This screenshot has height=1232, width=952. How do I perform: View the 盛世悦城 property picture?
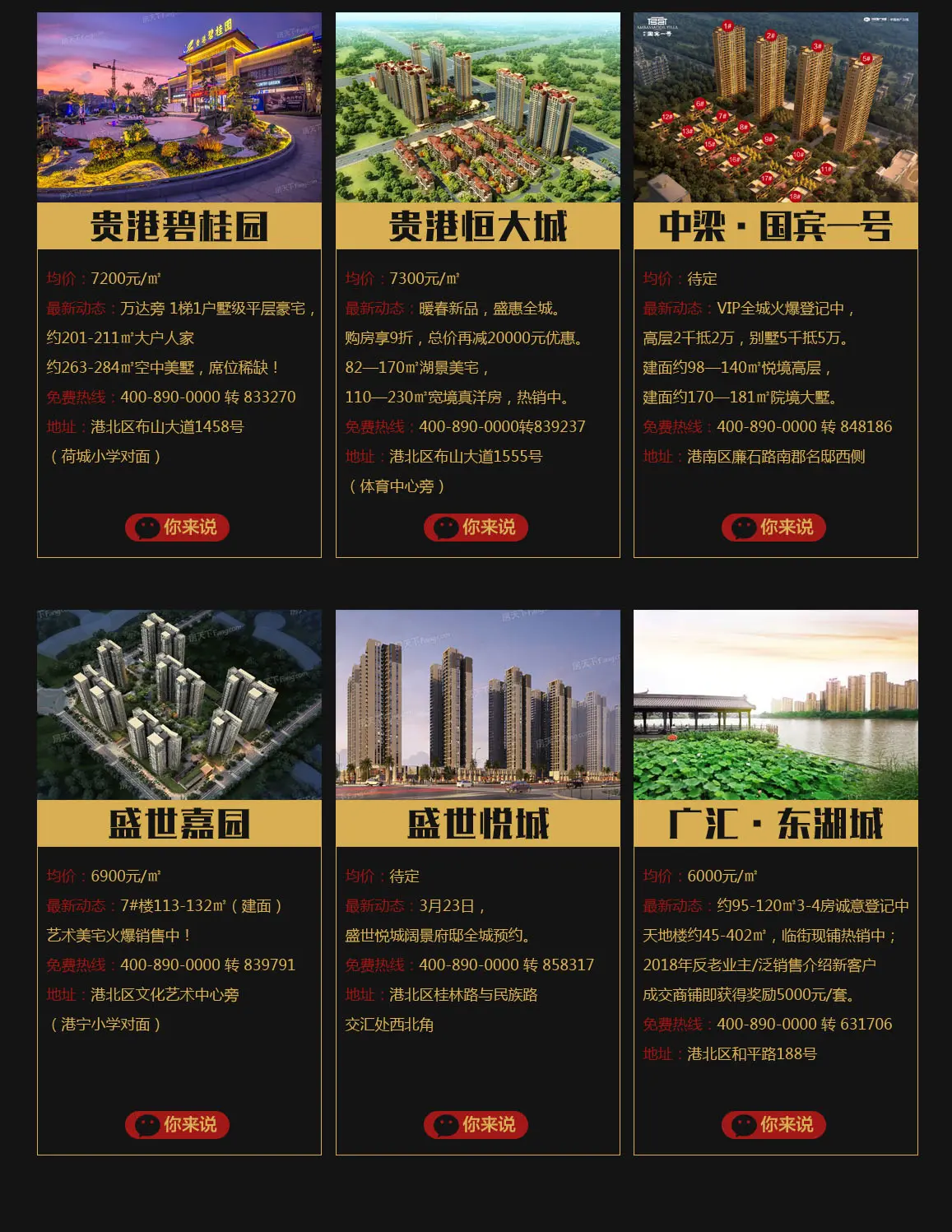[478, 704]
